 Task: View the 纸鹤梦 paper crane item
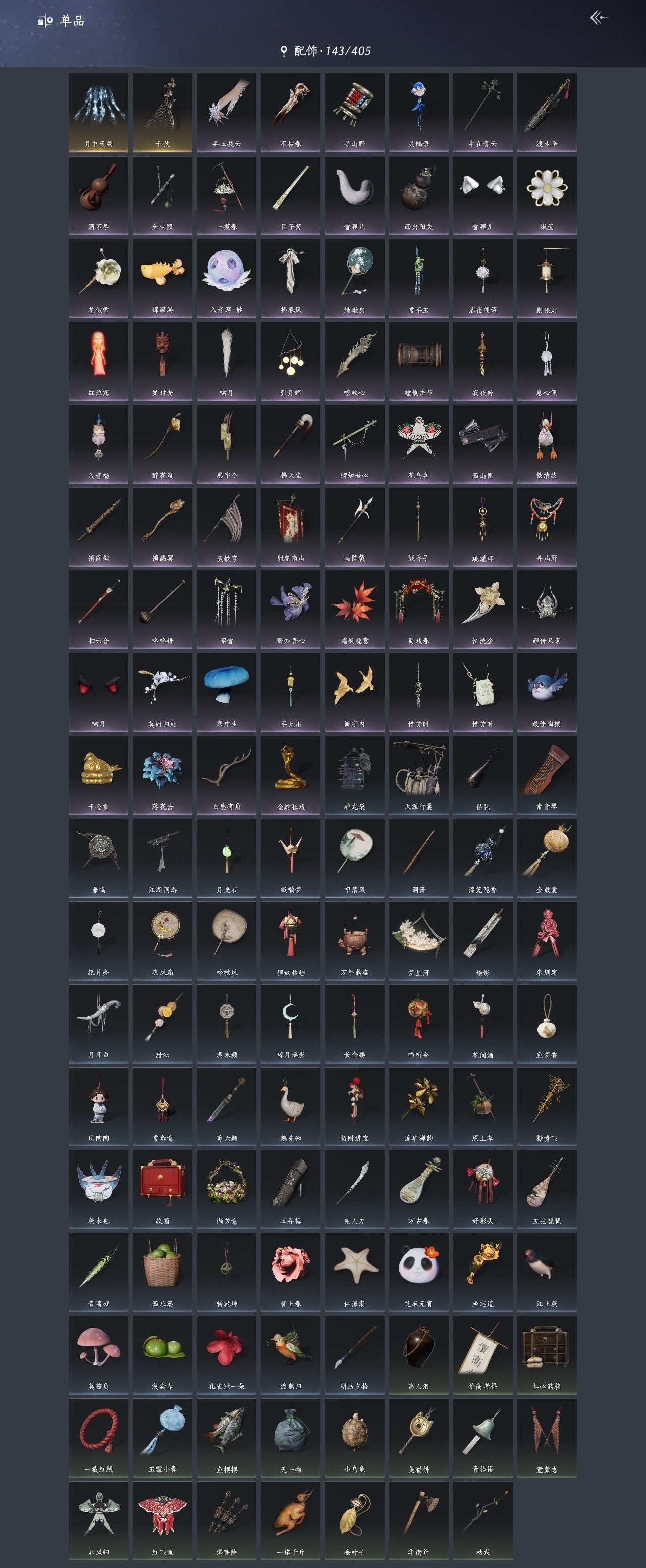(291, 857)
